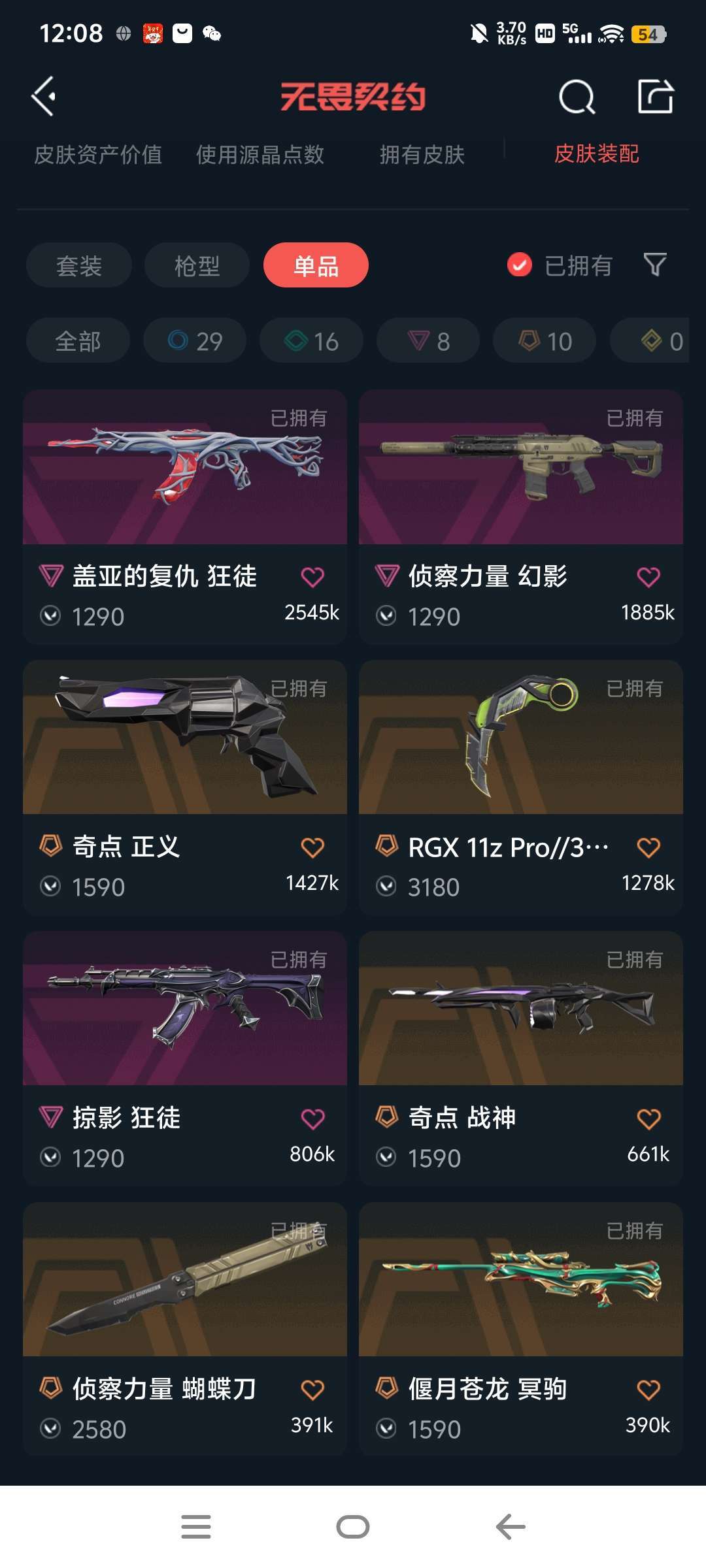Viewport: 706px width, 1568px height.
Task: Open the search icon in the header
Action: click(577, 98)
